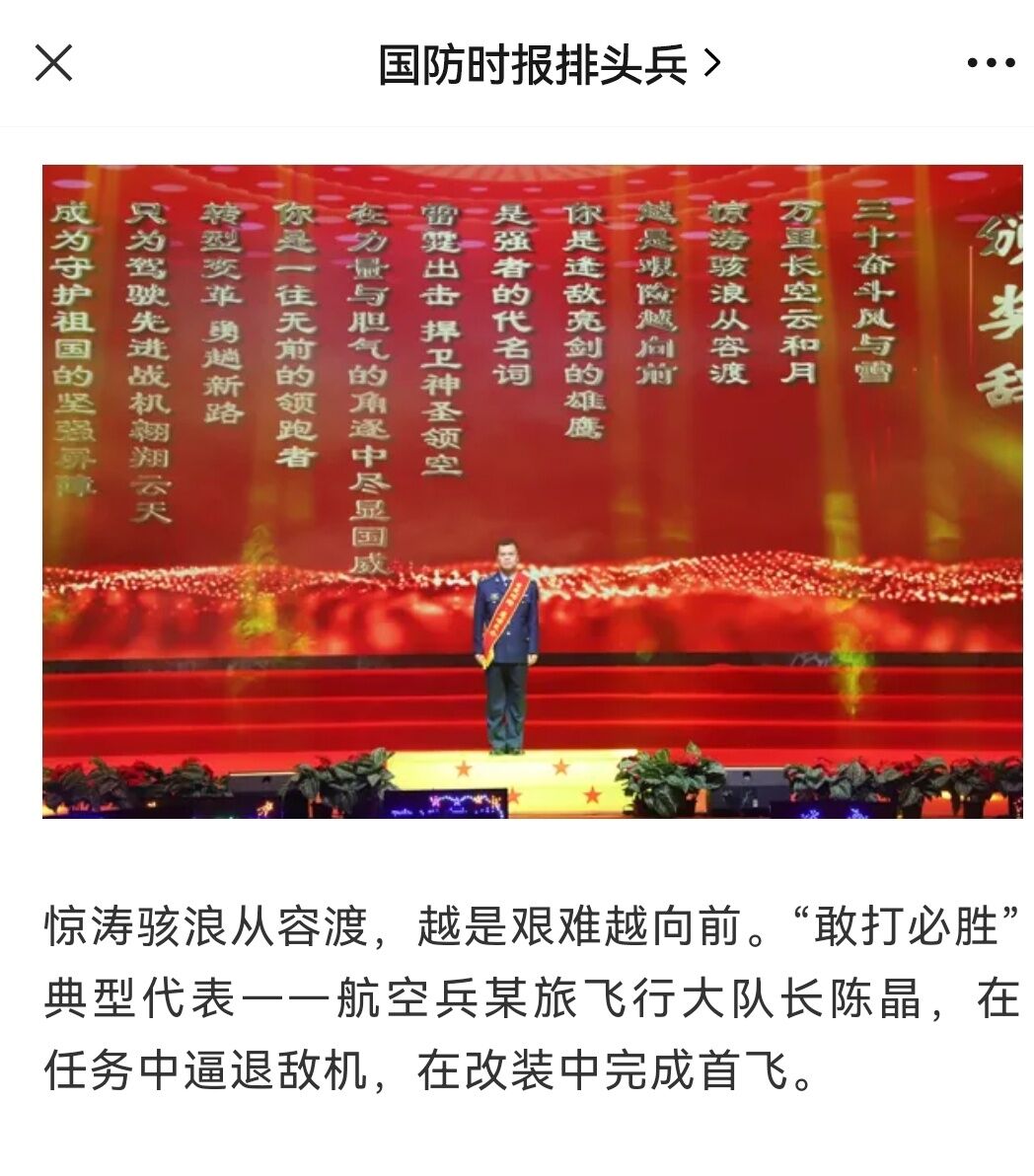Image resolution: width=1034 pixels, height=1176 pixels.
Task: Close the article page
Action: (53, 63)
